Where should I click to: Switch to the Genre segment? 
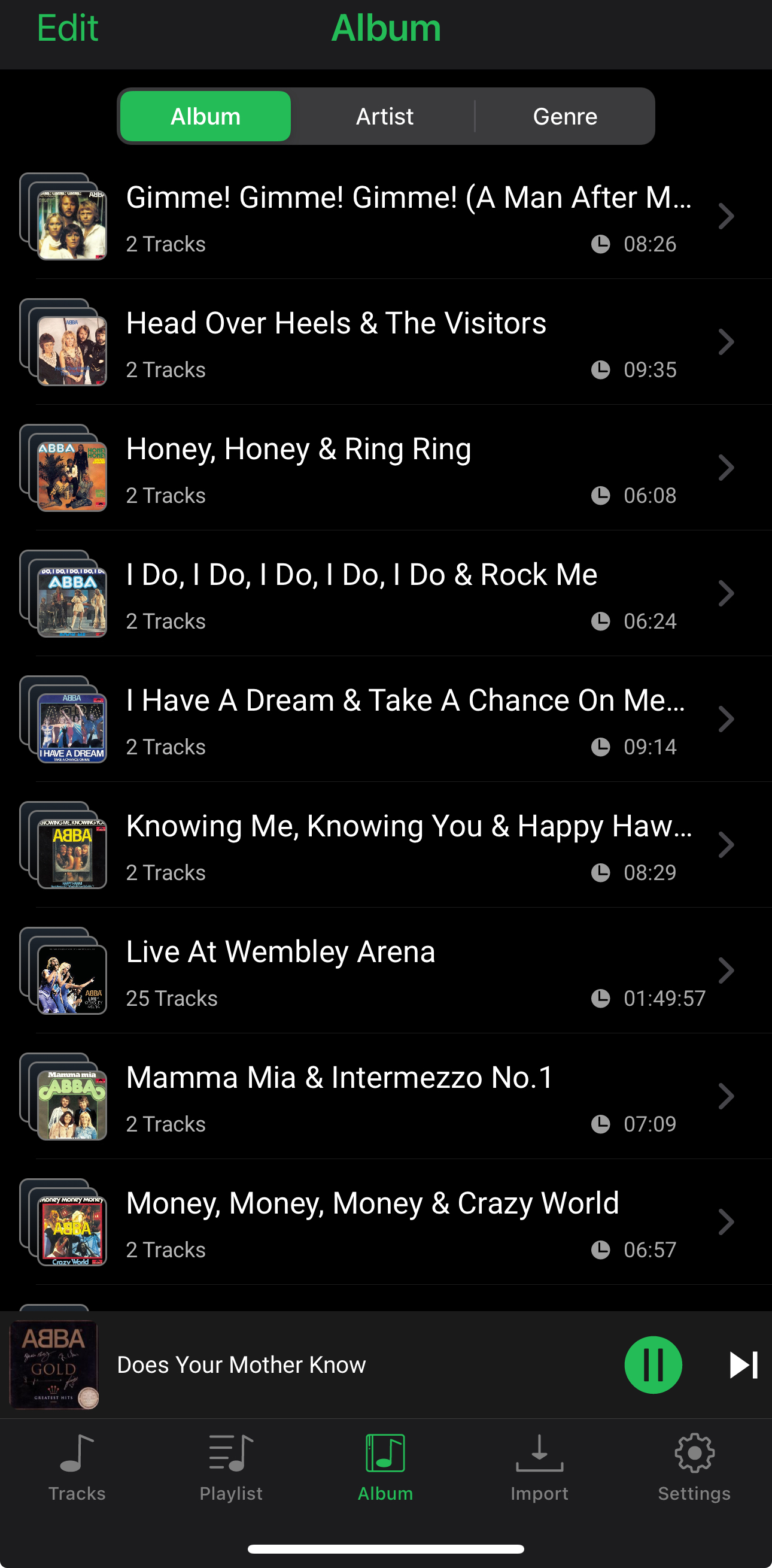[564, 116]
